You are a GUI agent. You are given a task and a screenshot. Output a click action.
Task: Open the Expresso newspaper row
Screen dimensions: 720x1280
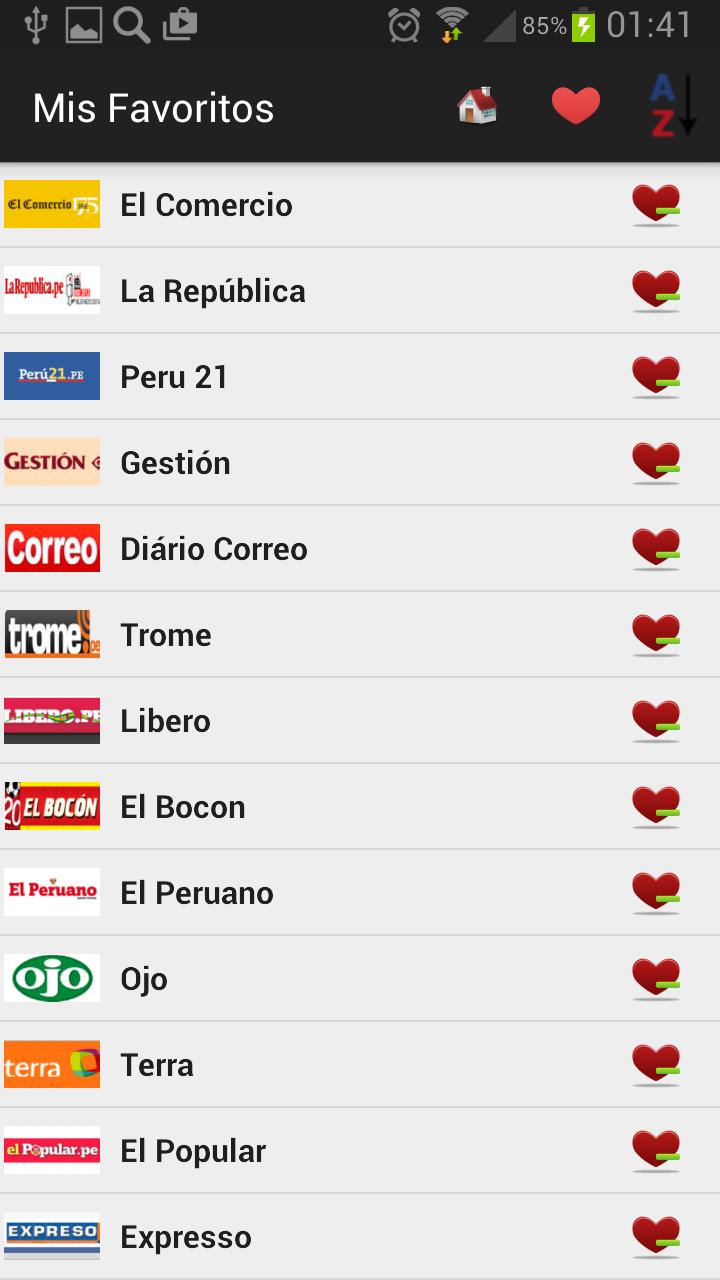pos(300,1236)
